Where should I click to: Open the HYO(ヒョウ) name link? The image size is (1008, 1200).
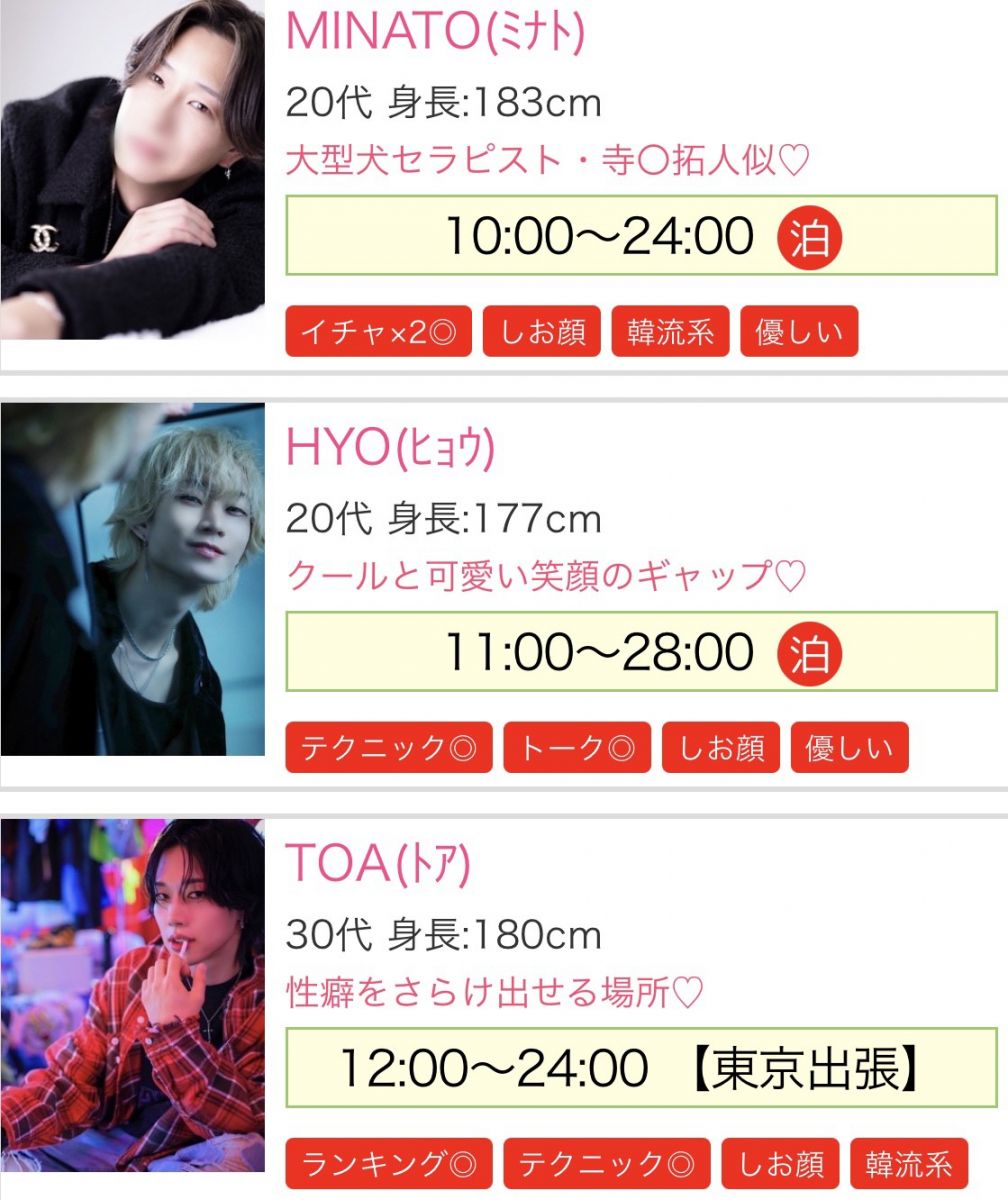[390, 449]
